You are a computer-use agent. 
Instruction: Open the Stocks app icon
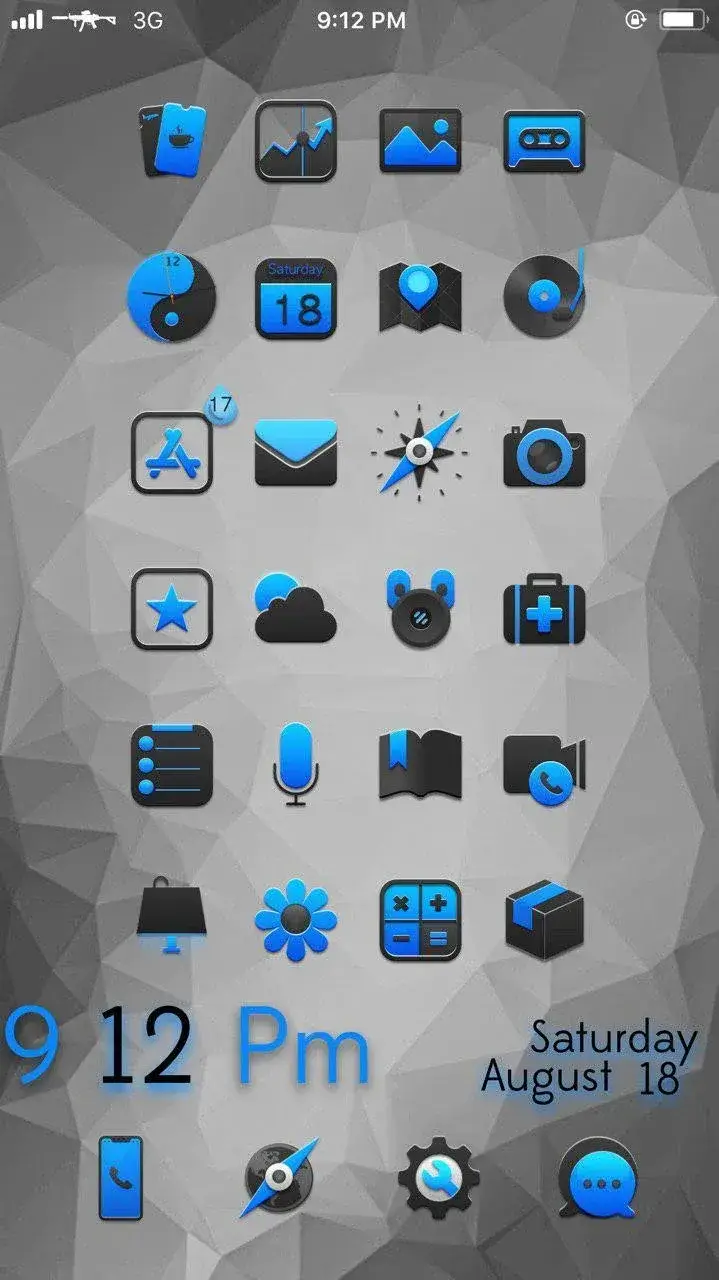point(295,141)
